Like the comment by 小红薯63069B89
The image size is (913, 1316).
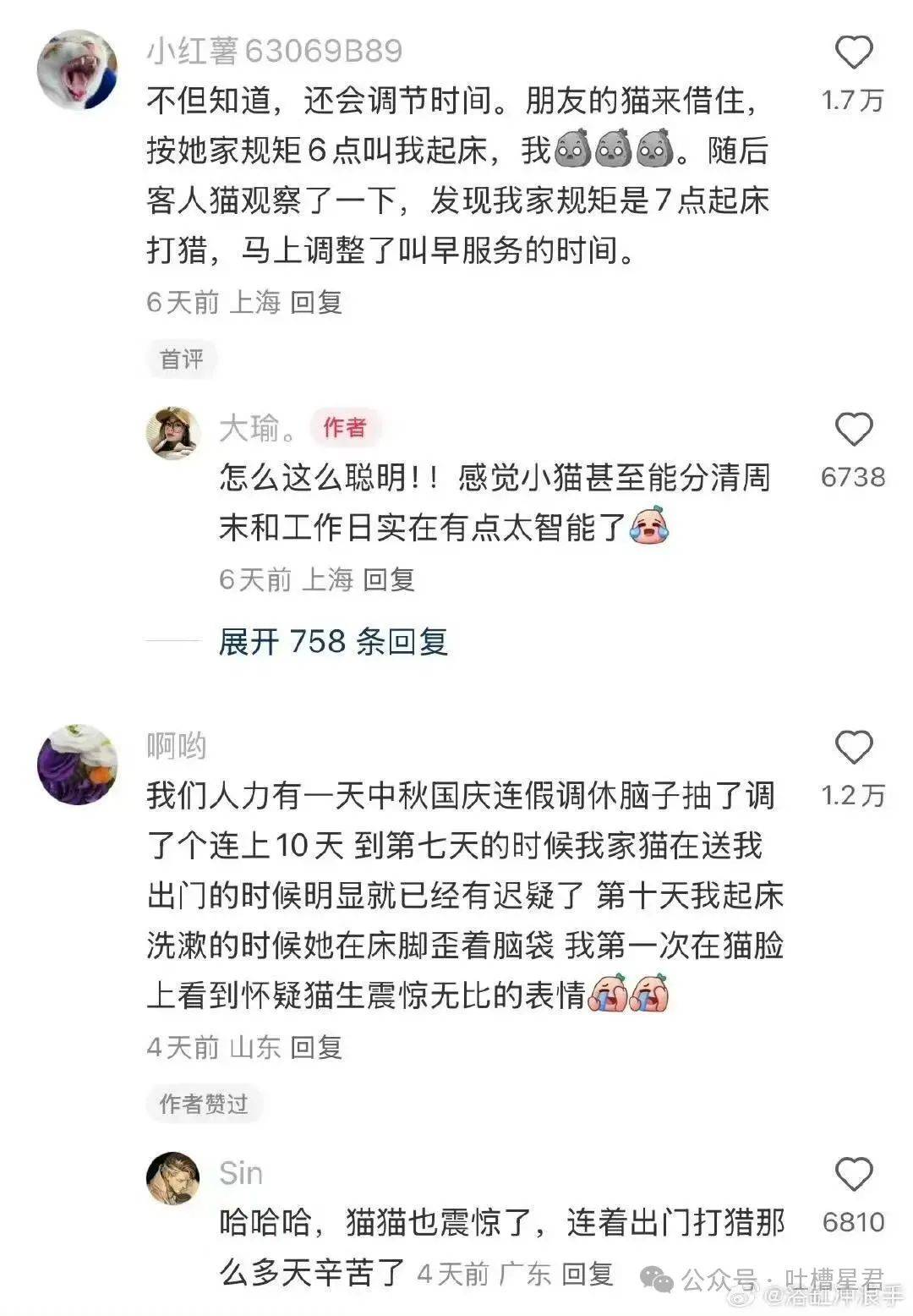click(853, 54)
